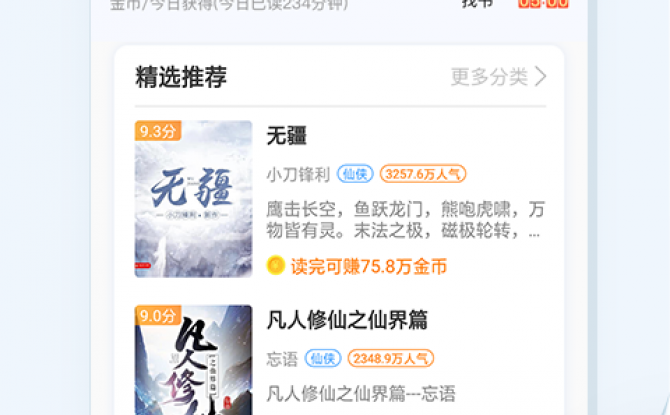Image resolution: width=670 pixels, height=415 pixels.
Task: Open the book 凡人修仙之仙界篇
Action: tap(347, 320)
